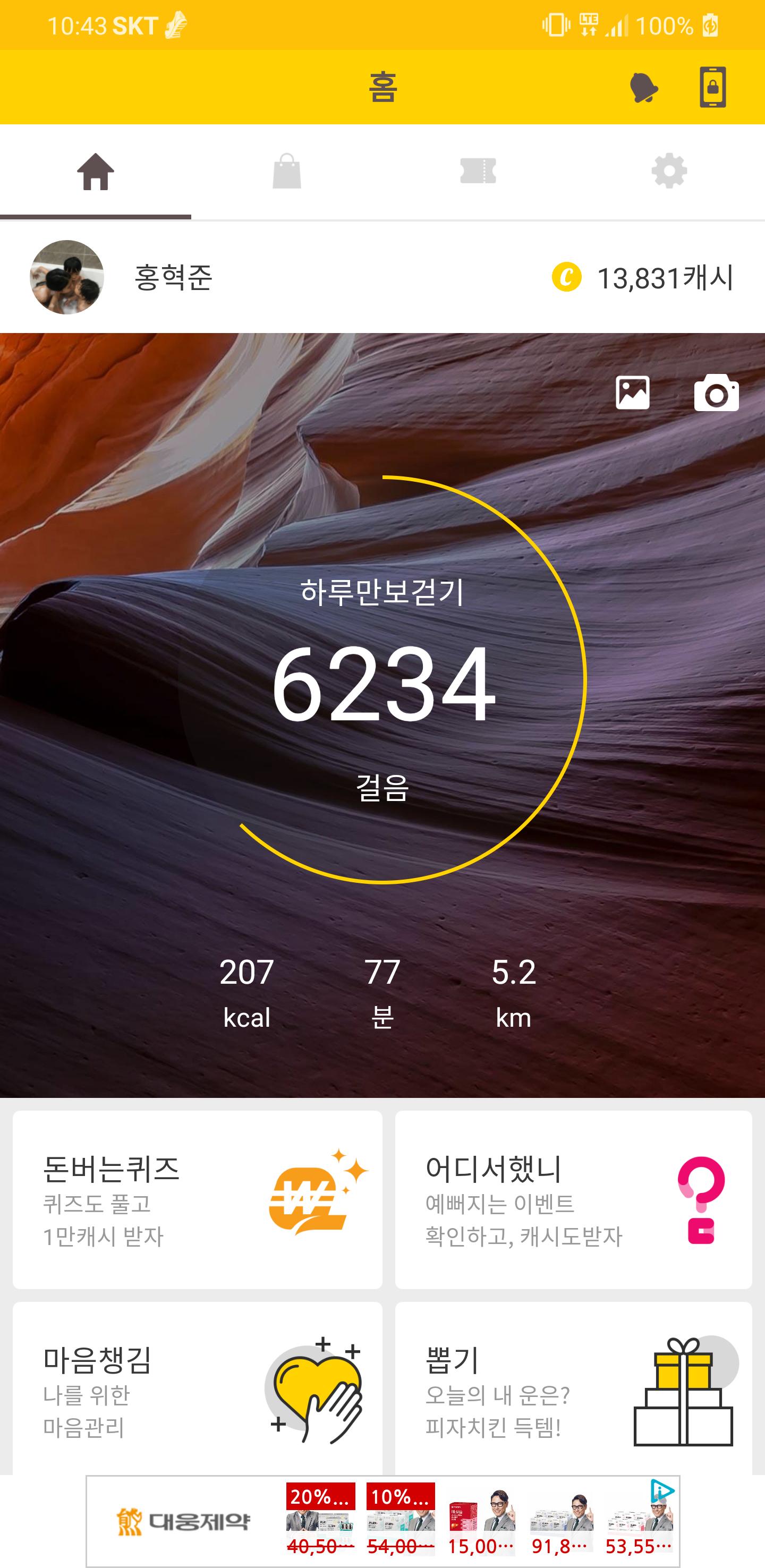Open 홍혁준's profile picture

tap(67, 278)
